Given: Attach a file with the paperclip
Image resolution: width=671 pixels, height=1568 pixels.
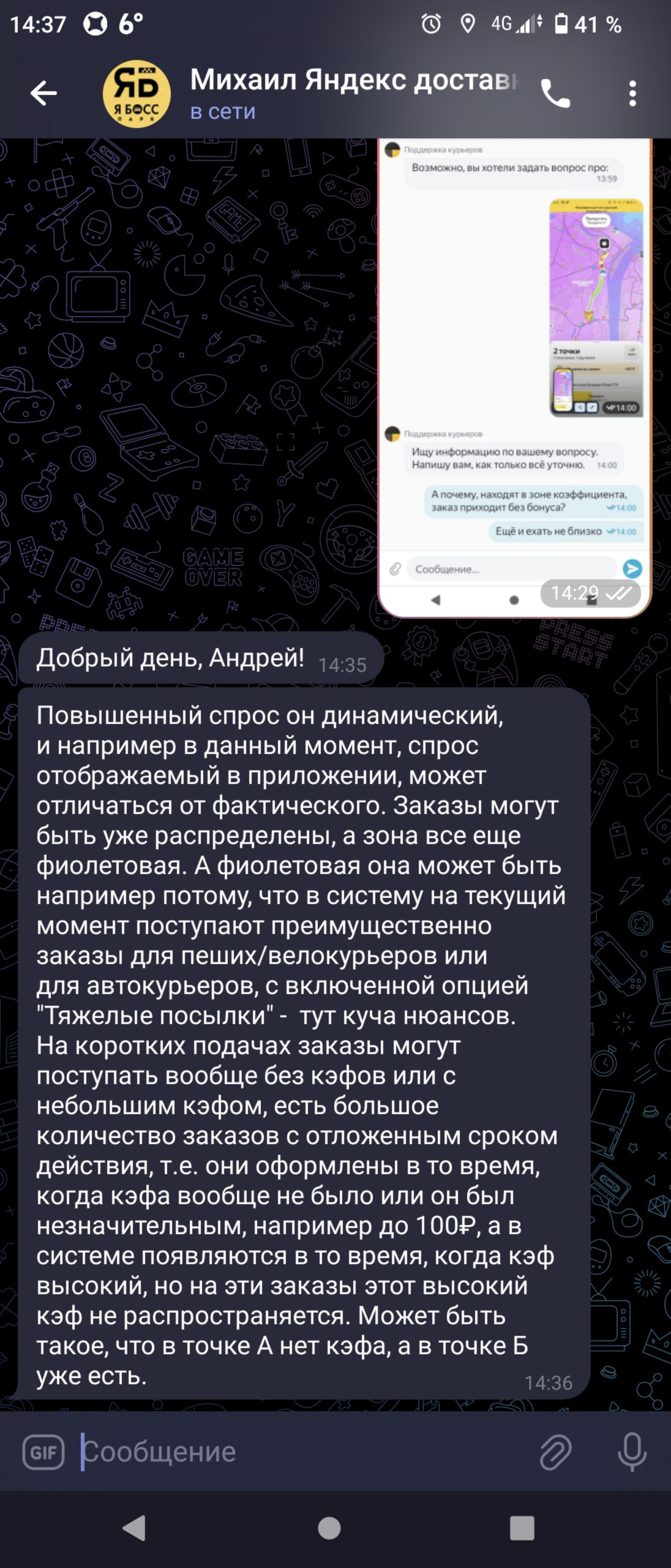Looking at the screenshot, I should [x=555, y=1452].
